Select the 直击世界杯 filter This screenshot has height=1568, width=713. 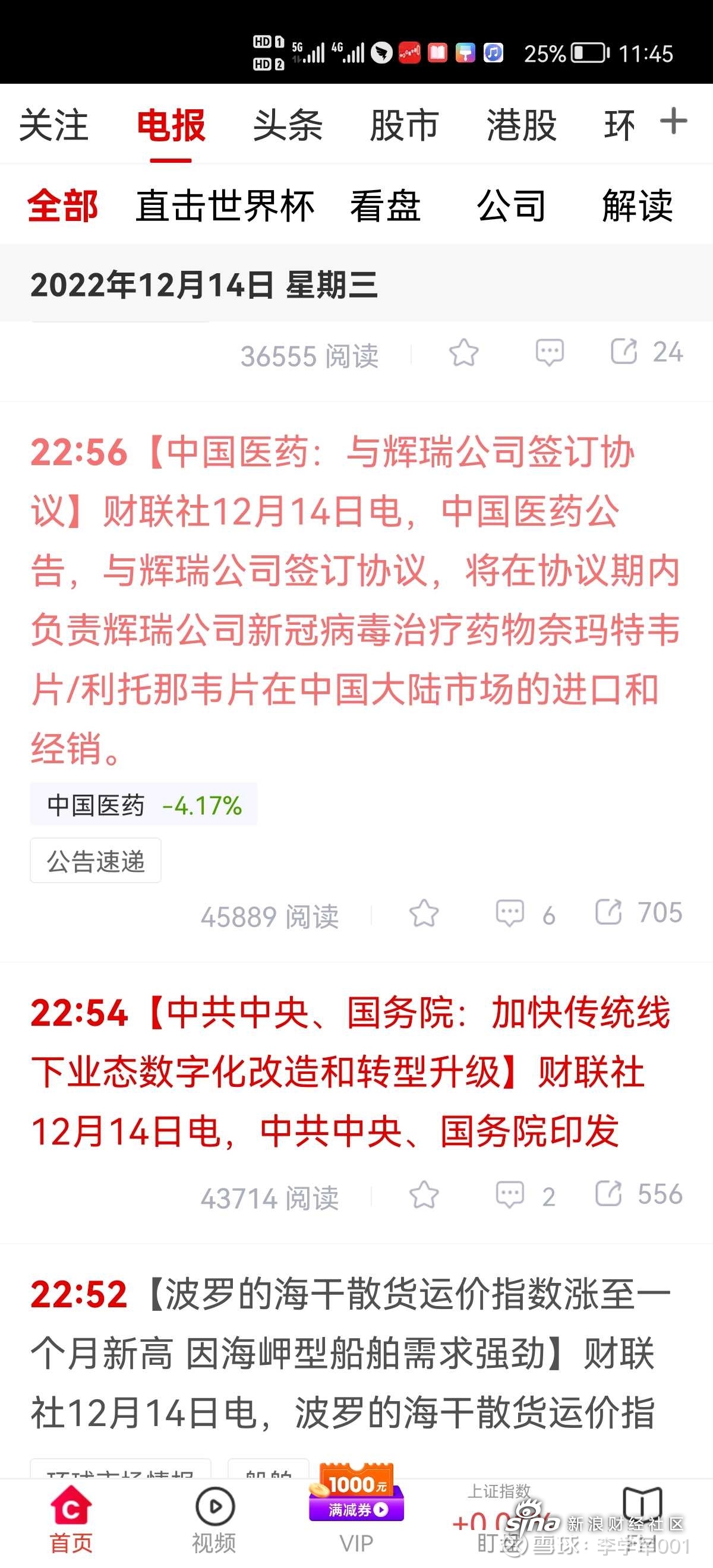click(x=225, y=206)
